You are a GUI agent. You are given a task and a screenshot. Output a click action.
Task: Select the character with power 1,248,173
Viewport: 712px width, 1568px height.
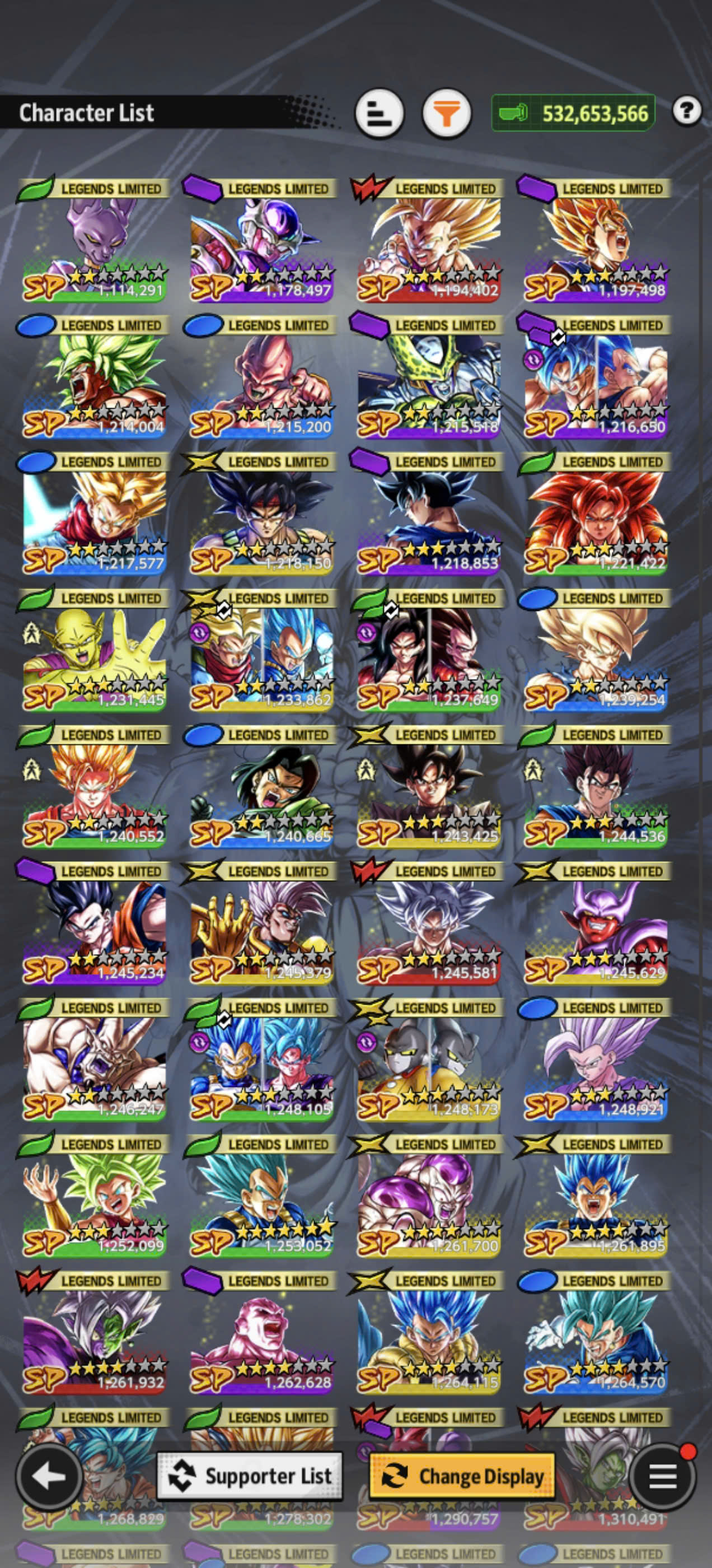[x=428, y=1059]
